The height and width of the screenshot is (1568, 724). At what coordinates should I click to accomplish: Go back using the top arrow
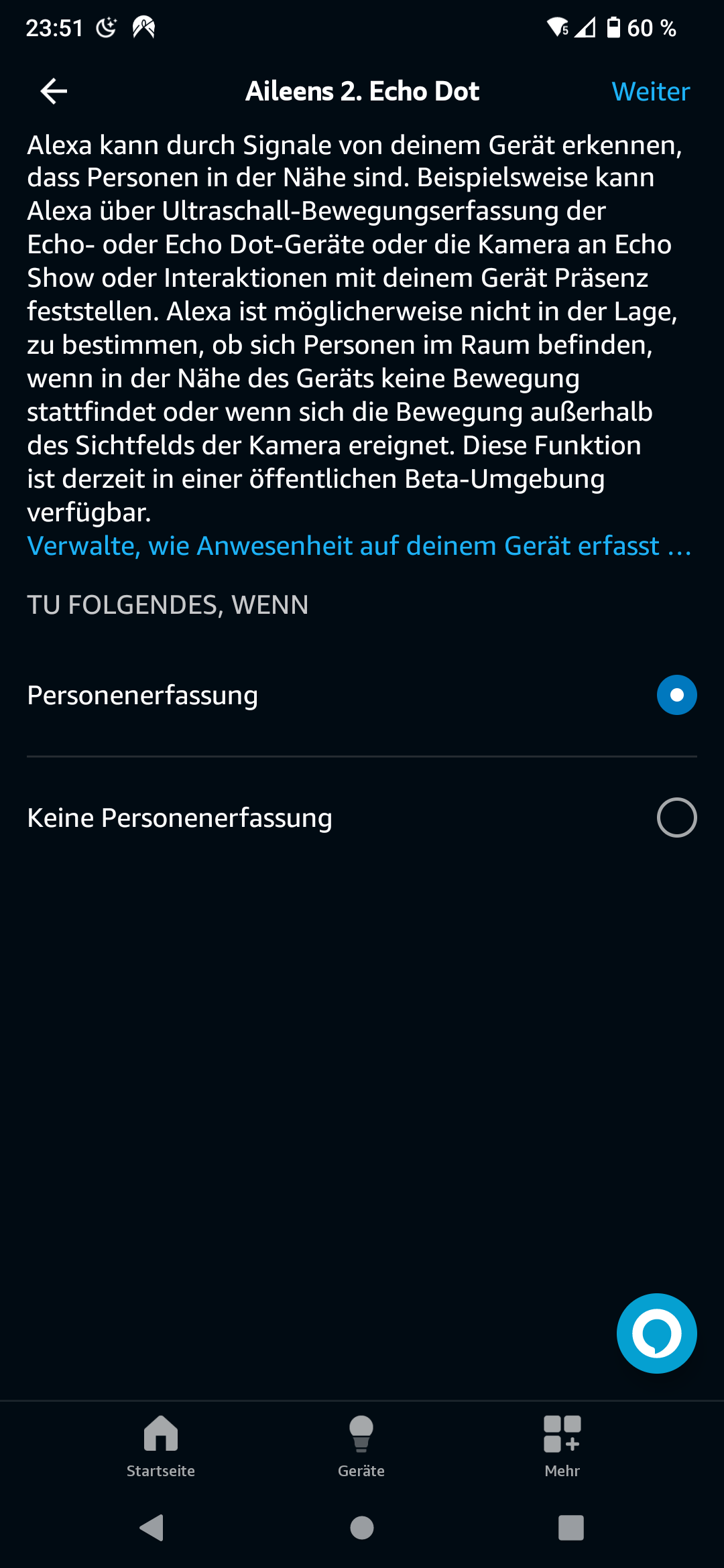[54, 91]
